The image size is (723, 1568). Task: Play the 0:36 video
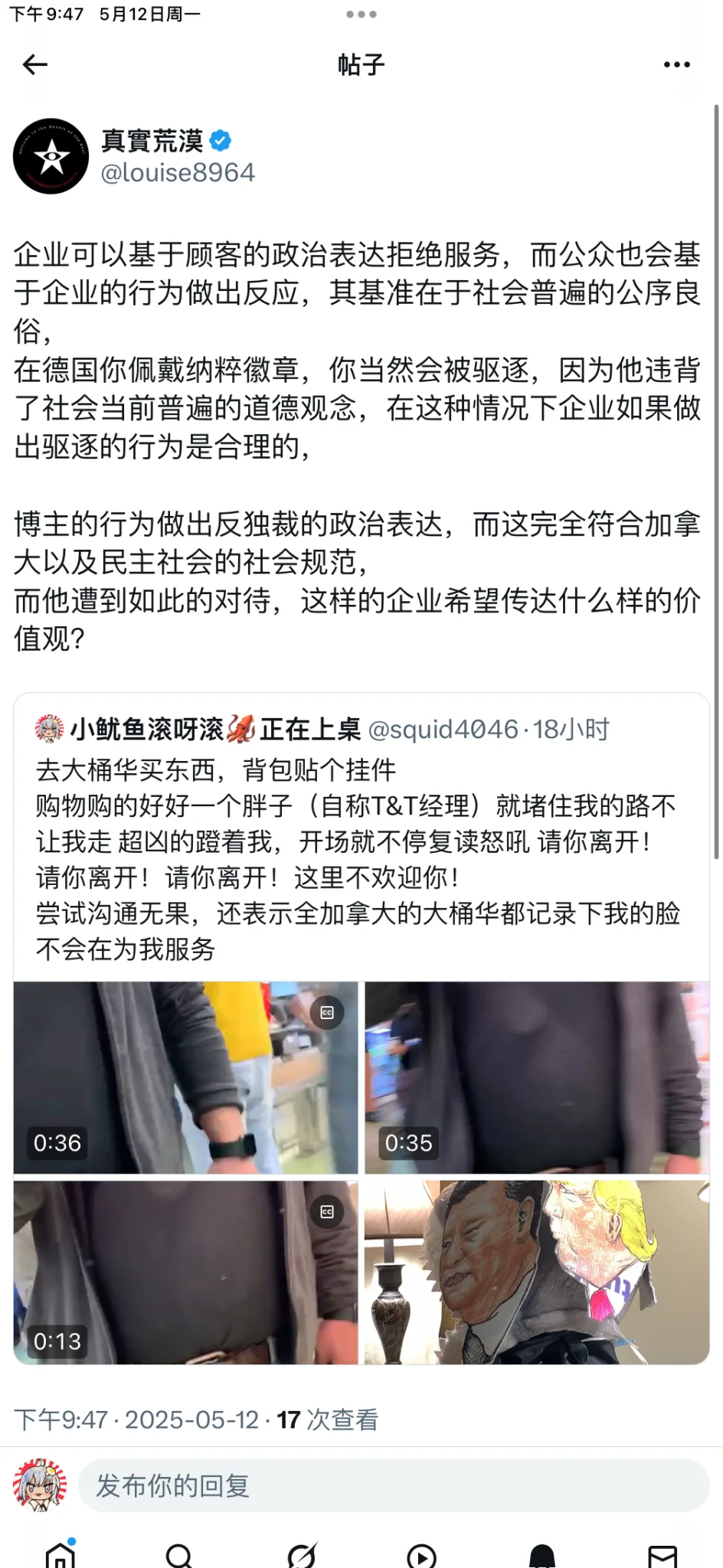pyautogui.click(x=185, y=1077)
